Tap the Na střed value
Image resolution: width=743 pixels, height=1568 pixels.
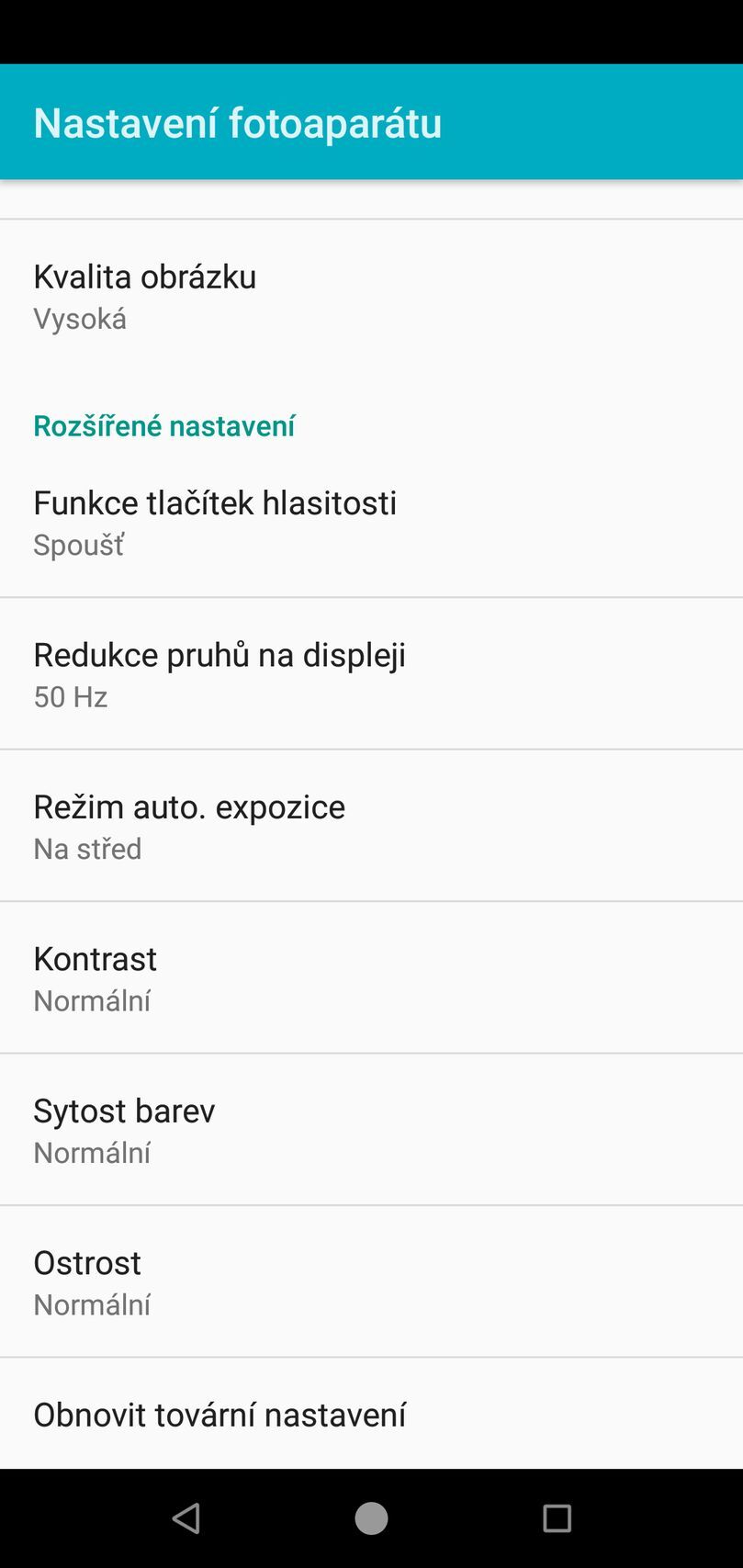[87, 849]
